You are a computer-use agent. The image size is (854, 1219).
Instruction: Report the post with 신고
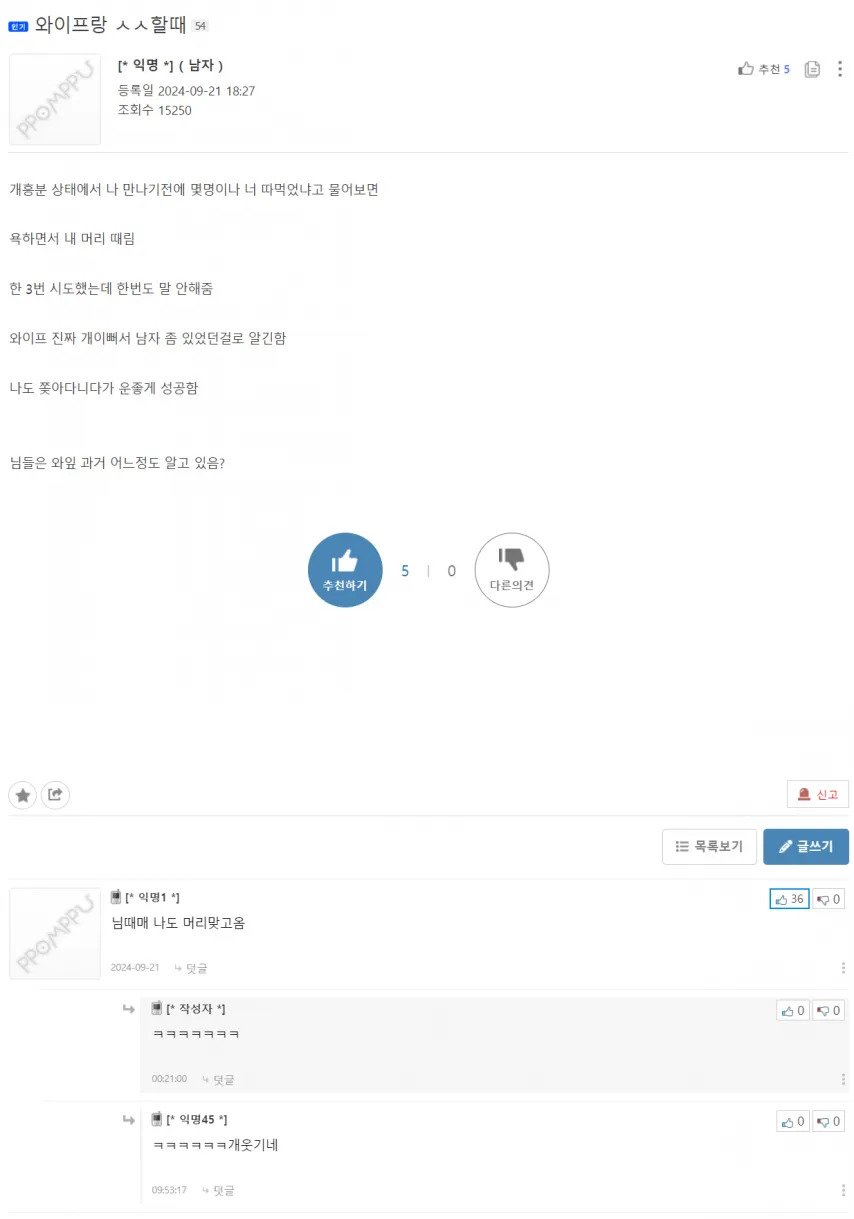[818, 794]
